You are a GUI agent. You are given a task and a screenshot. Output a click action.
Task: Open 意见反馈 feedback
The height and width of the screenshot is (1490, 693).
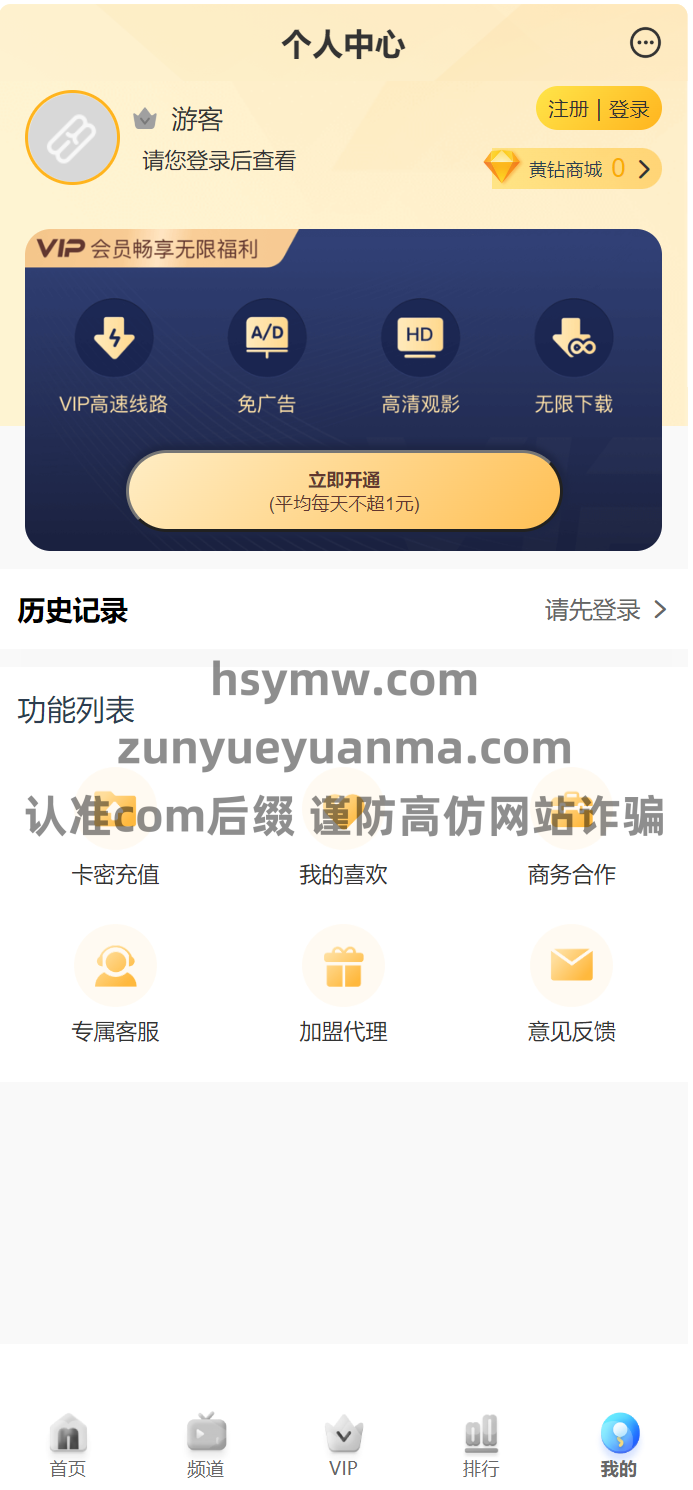(x=571, y=985)
